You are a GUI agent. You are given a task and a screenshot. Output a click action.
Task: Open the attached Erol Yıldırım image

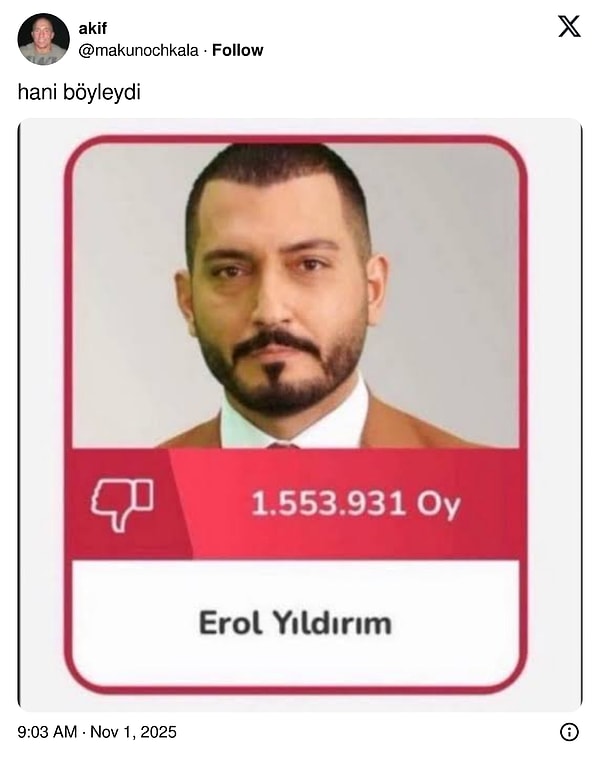click(300, 414)
